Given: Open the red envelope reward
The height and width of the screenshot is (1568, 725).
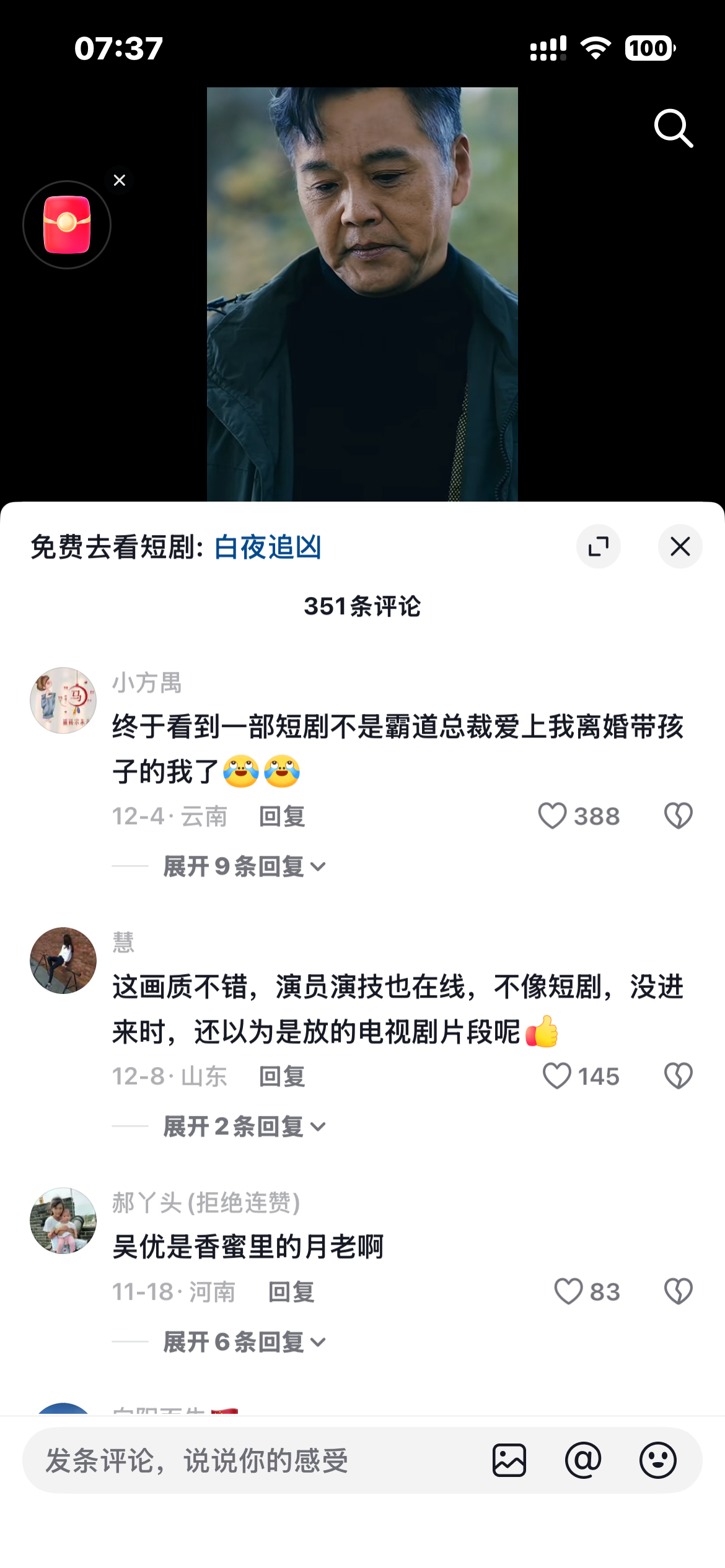Looking at the screenshot, I should tap(67, 225).
